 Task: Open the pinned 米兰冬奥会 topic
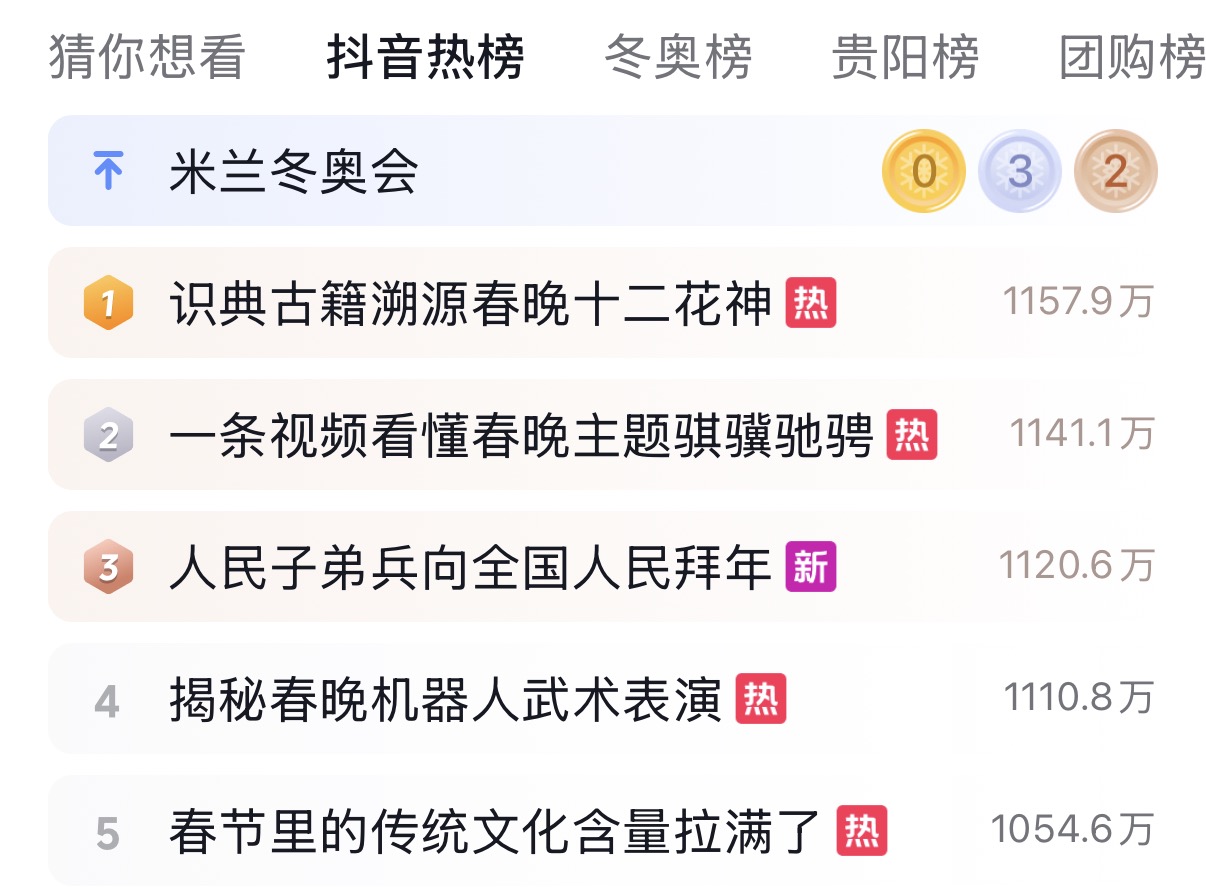293,172
